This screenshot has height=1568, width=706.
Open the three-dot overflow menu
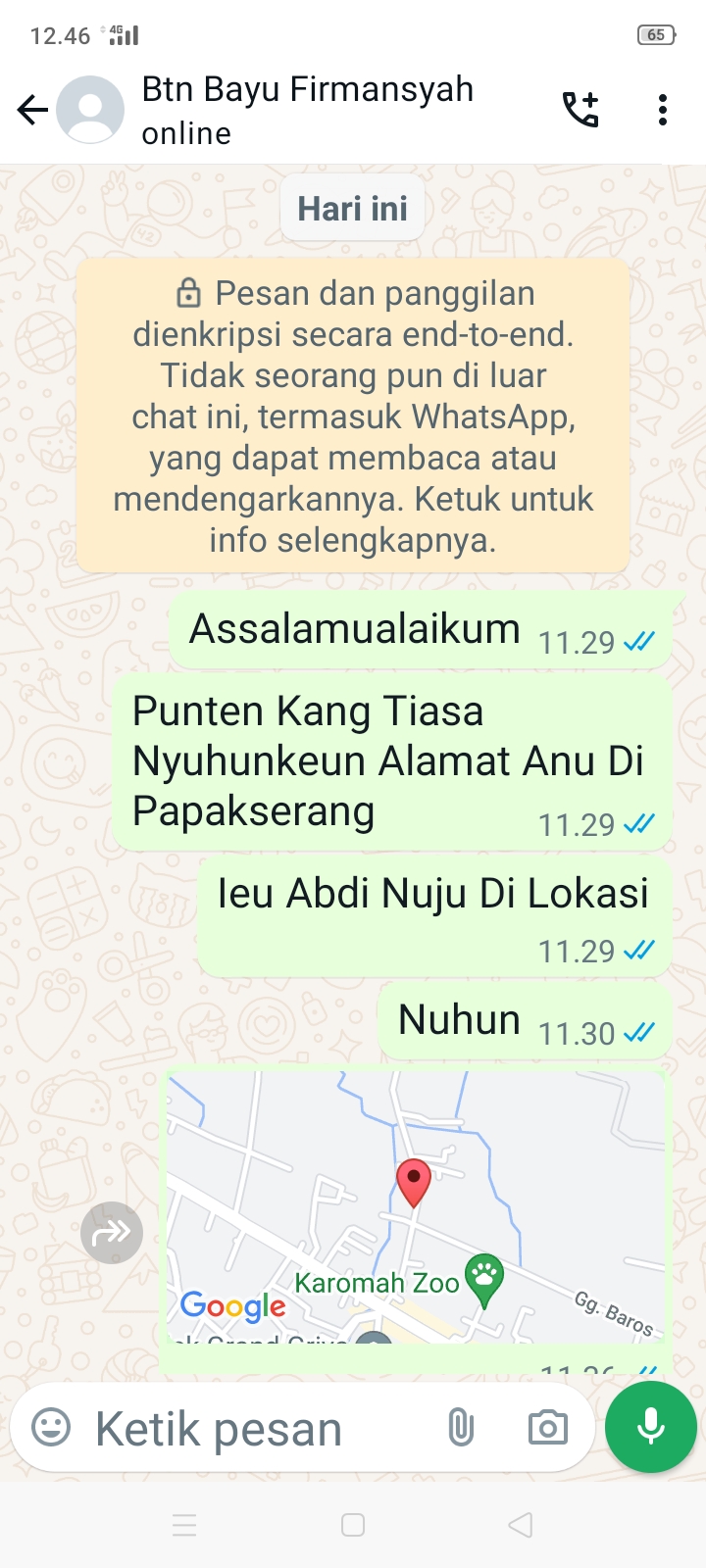point(663,110)
